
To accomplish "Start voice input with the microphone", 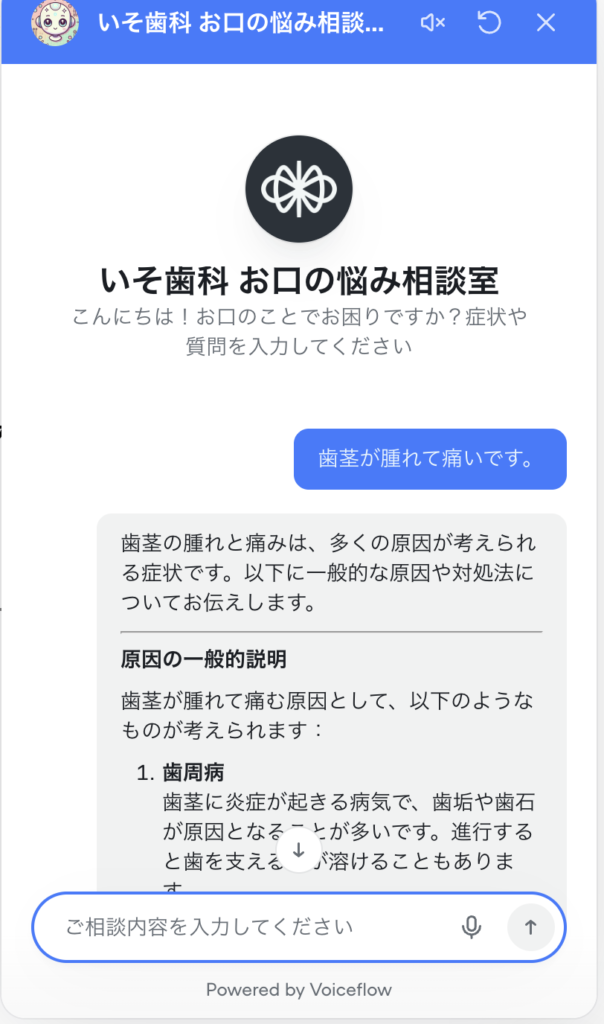I will 471,927.
